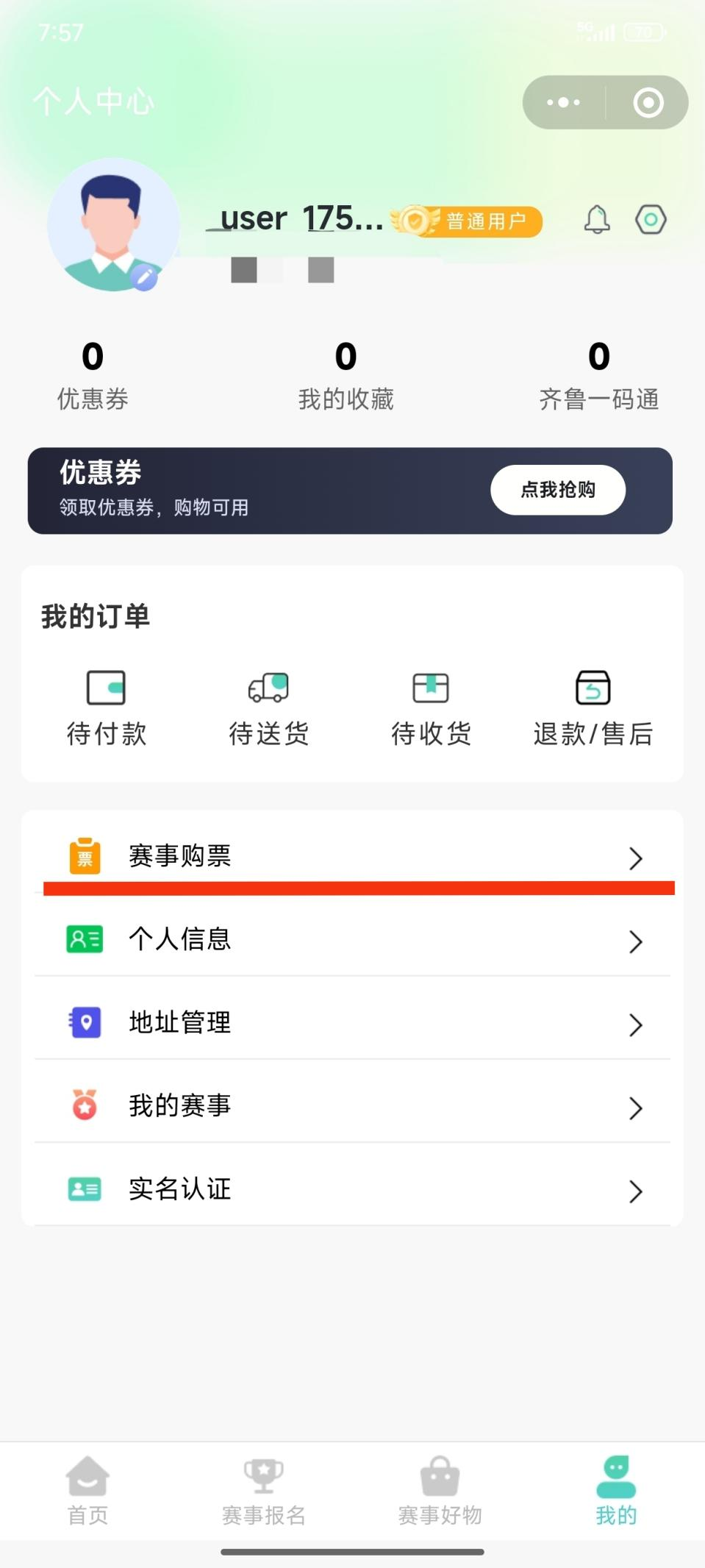Screen dimensions: 705x1568
Task: Open the 赛事报名 tab
Action: 263,1489
